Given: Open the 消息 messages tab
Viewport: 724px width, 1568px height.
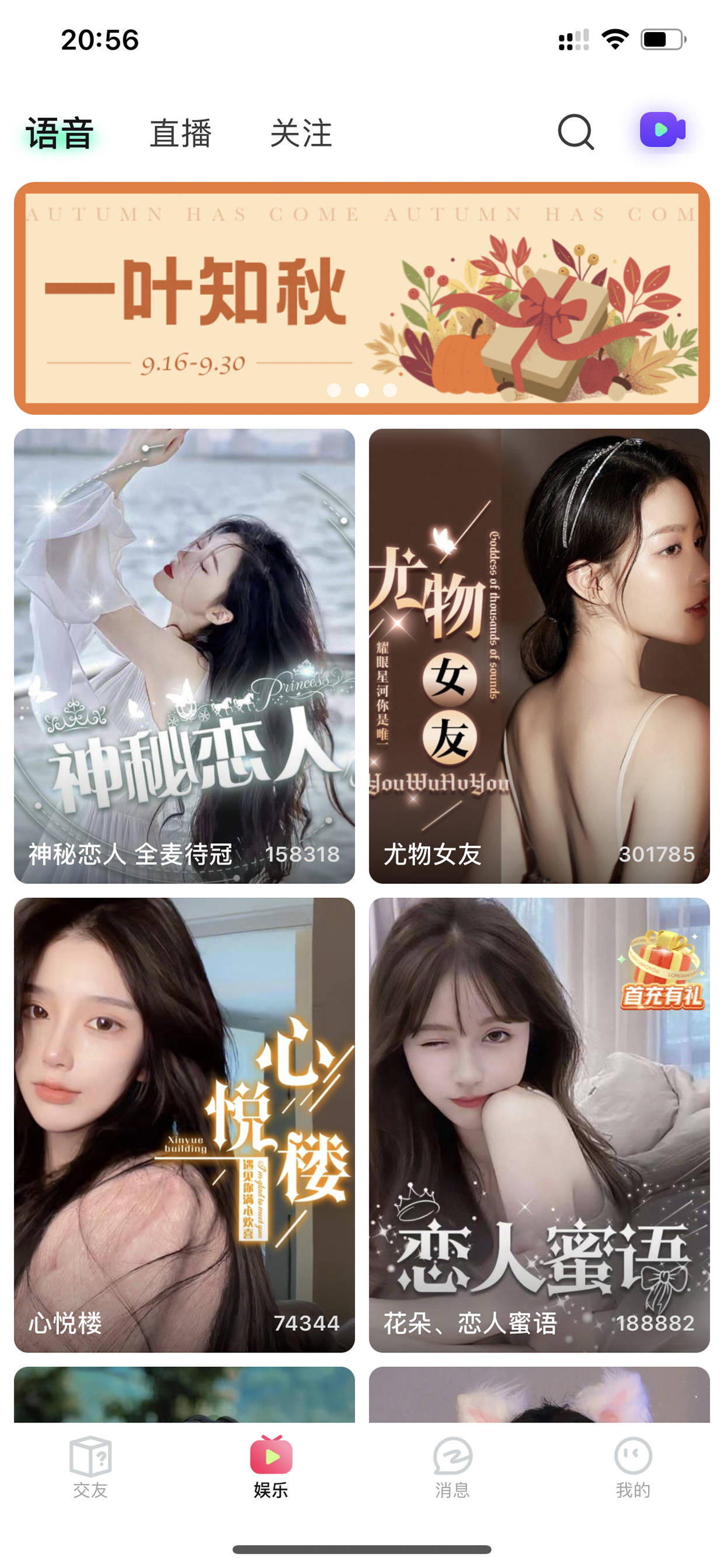Looking at the screenshot, I should pos(452,1467).
